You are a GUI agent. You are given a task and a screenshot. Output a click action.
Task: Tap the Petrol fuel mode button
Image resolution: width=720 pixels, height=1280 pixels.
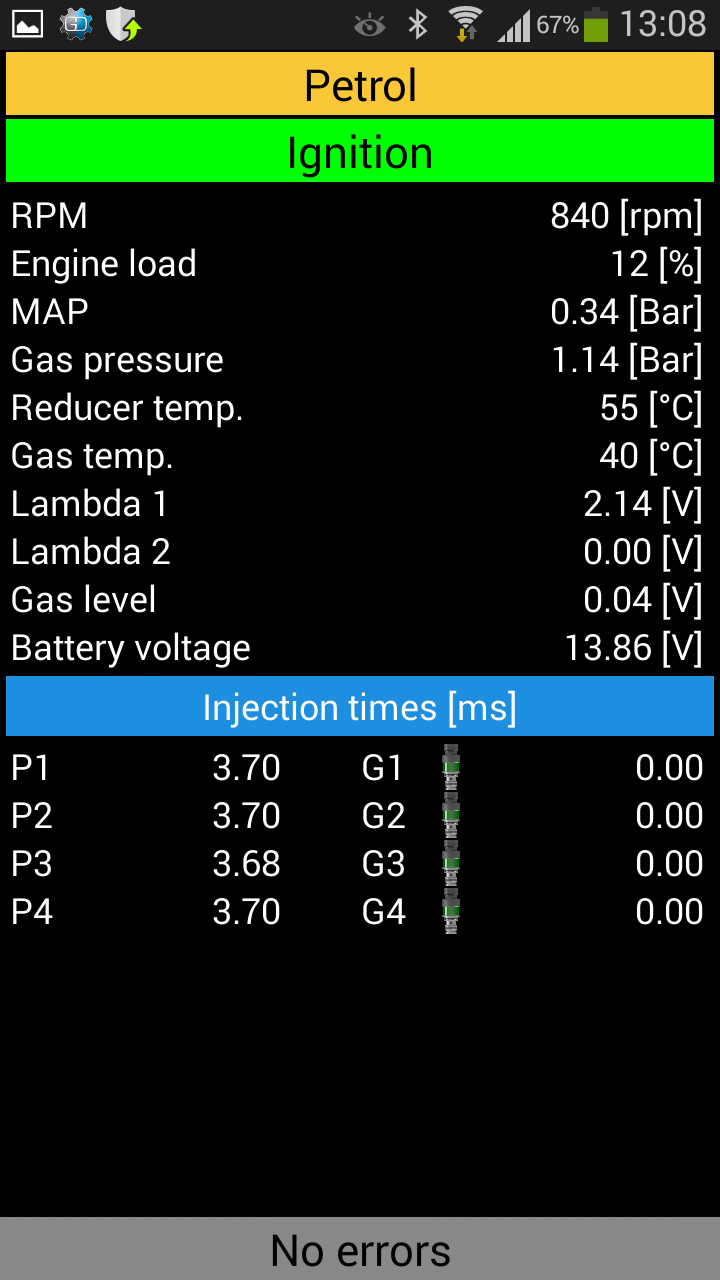(360, 84)
